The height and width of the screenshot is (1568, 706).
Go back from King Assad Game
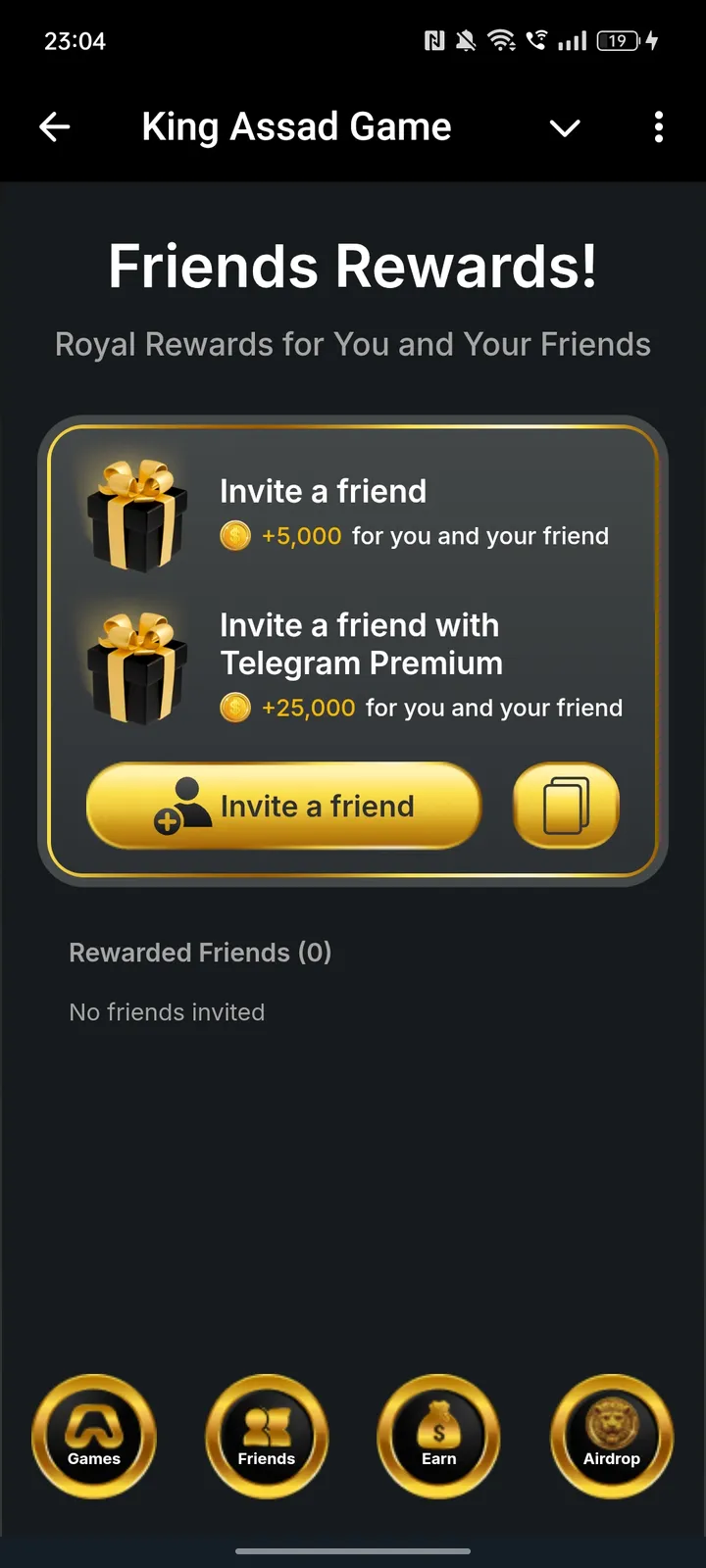tap(55, 127)
